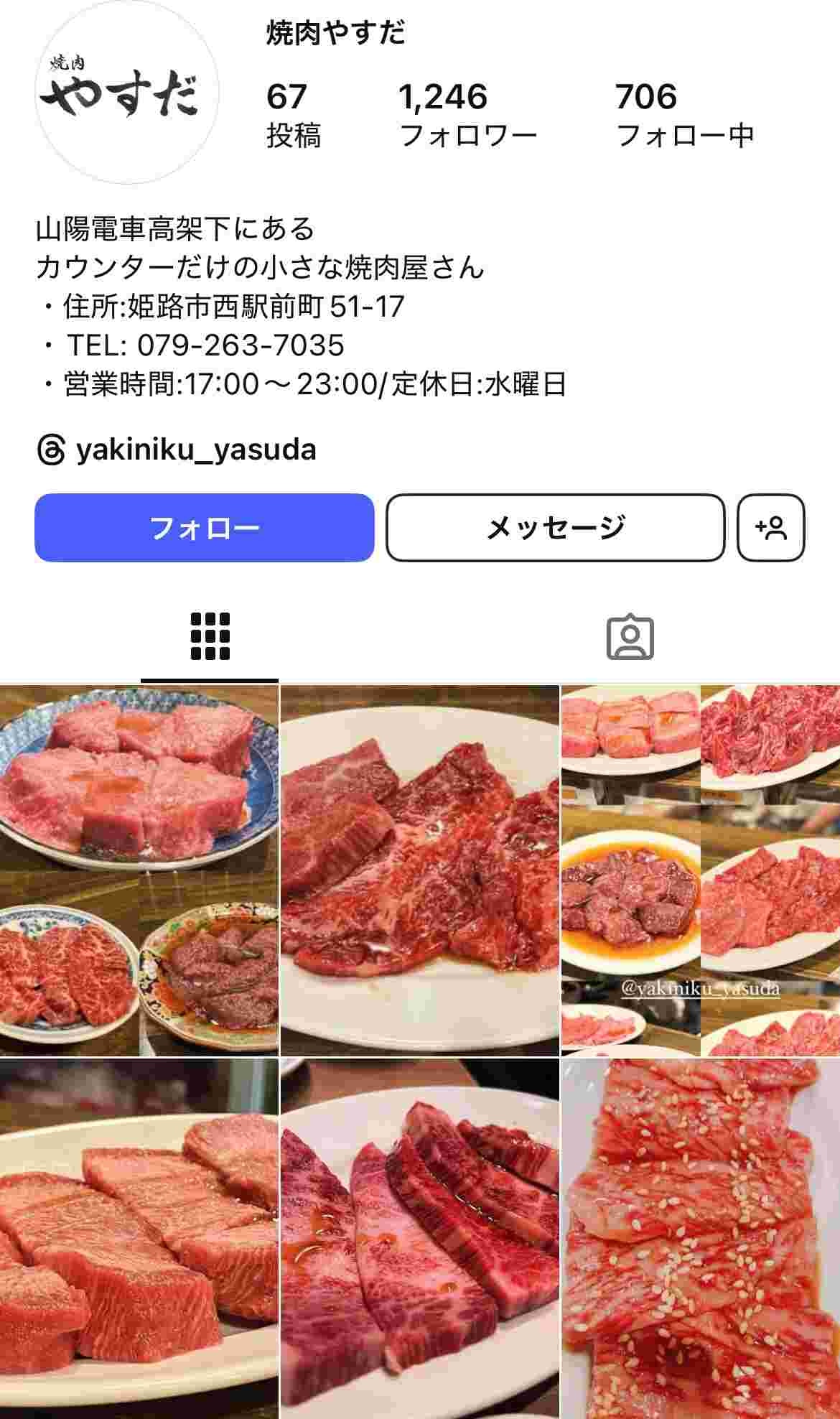Open メッセージ to message the shop

pos(555,528)
